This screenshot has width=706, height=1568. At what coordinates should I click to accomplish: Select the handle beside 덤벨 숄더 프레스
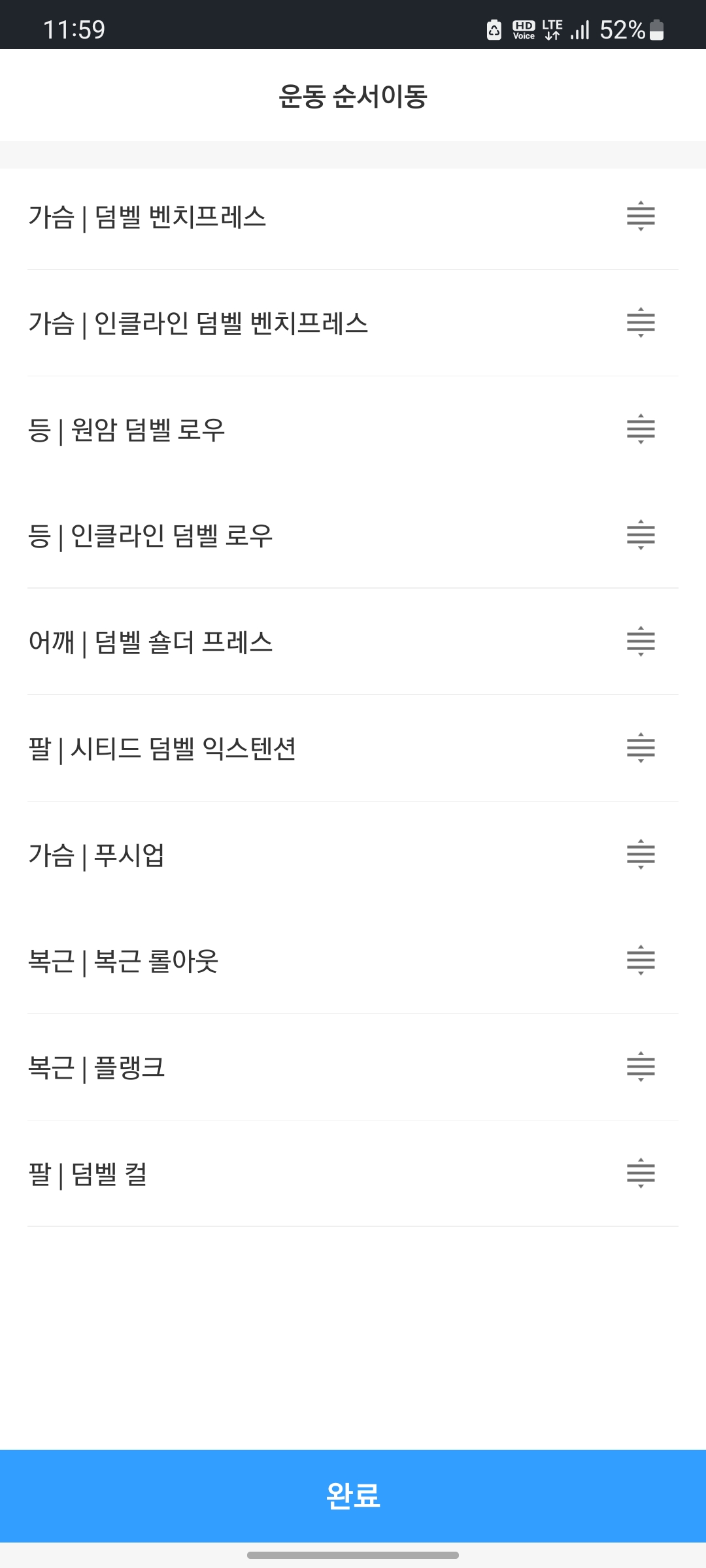(x=641, y=642)
